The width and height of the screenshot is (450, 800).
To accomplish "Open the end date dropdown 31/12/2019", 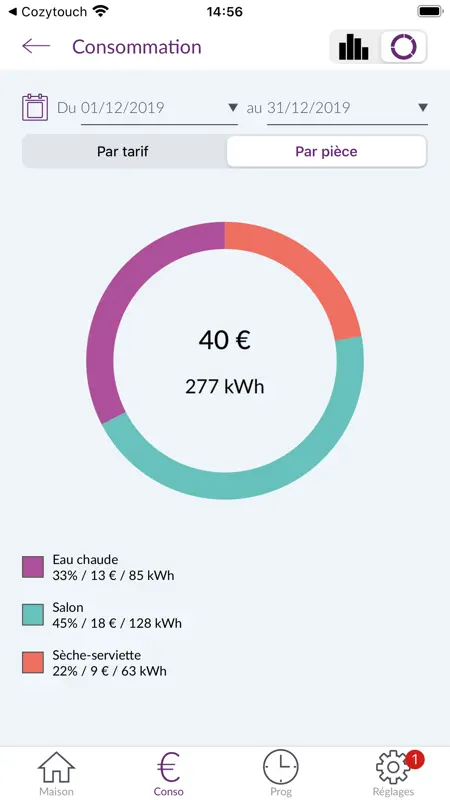I will pos(347,108).
